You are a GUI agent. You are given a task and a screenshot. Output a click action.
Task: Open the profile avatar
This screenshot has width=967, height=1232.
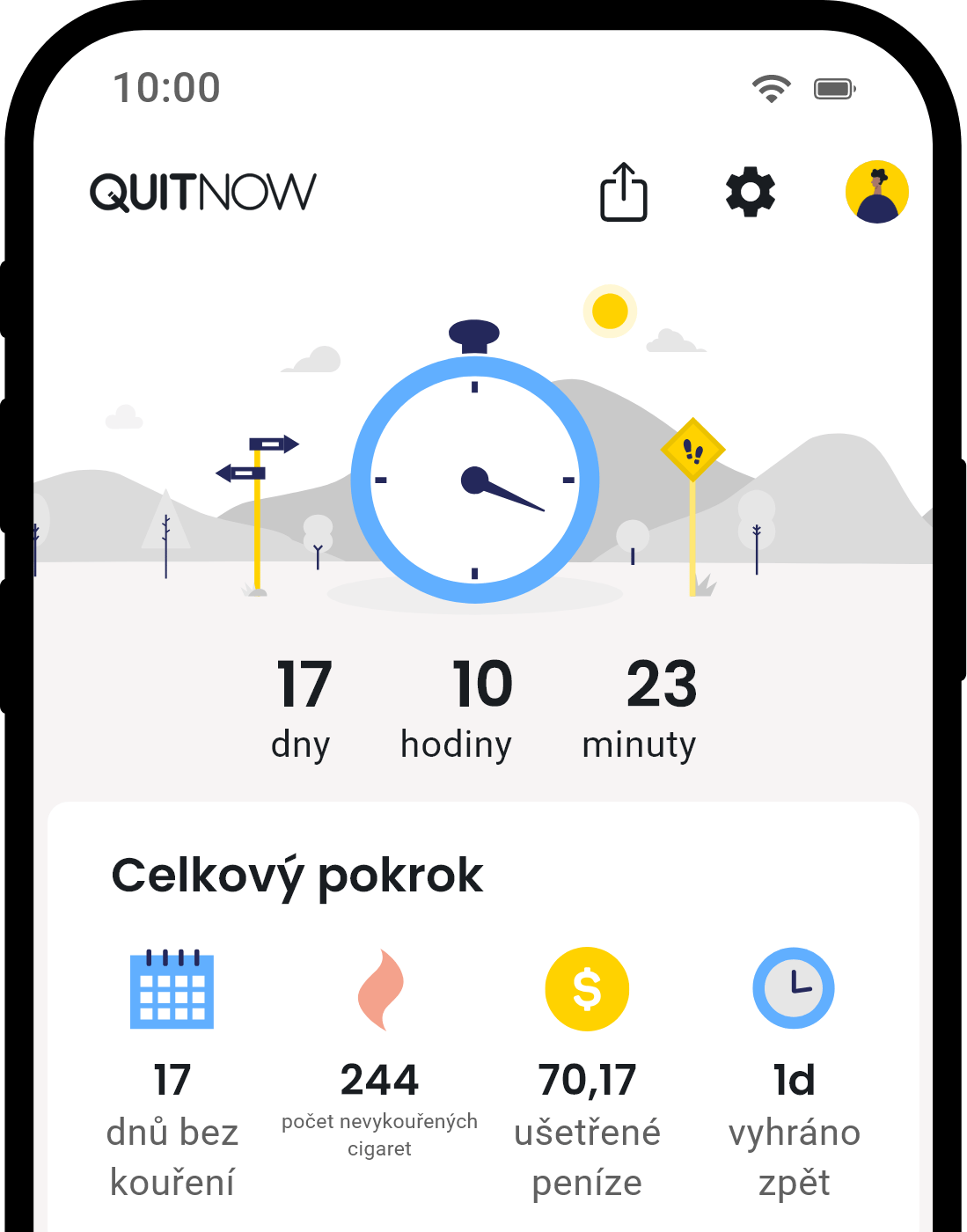(876, 192)
